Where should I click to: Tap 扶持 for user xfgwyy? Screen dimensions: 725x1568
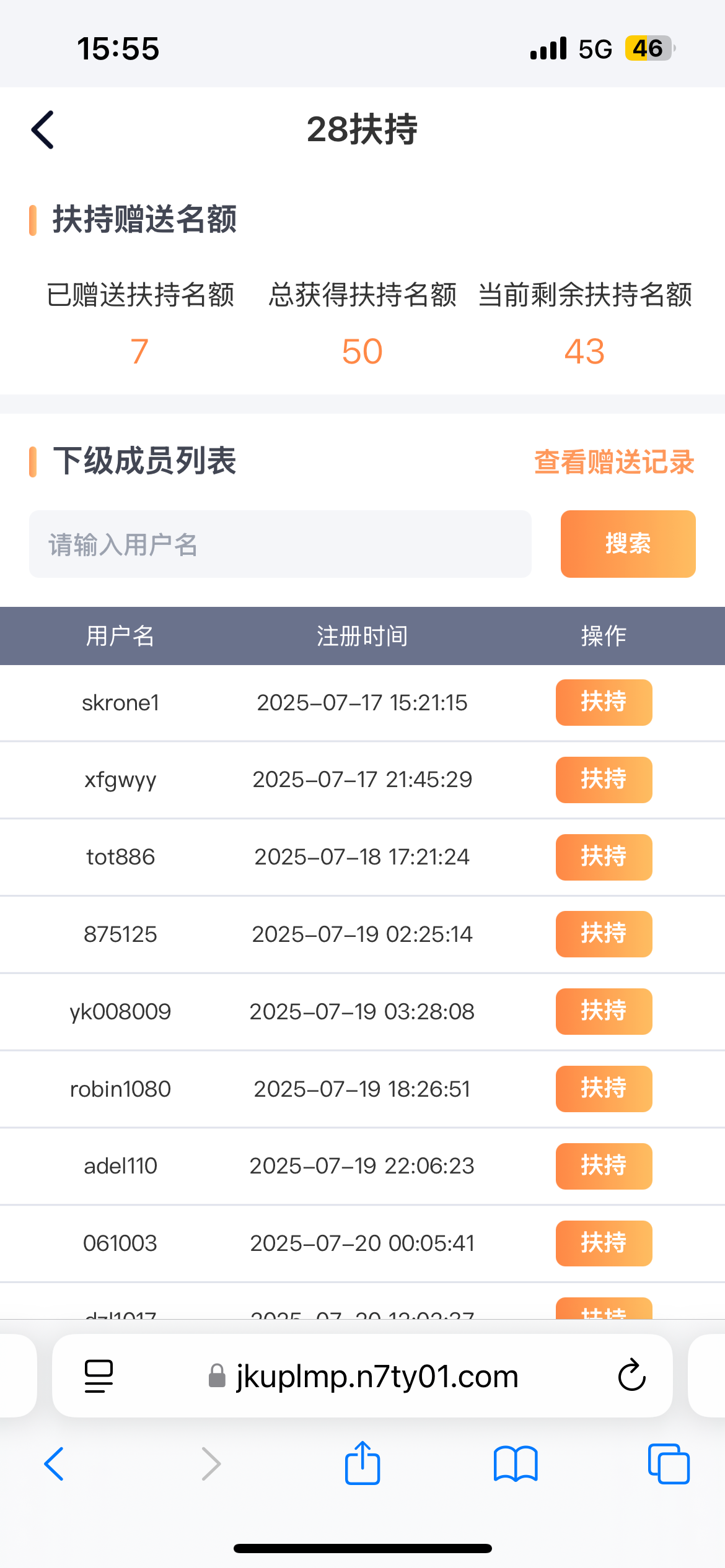604,780
